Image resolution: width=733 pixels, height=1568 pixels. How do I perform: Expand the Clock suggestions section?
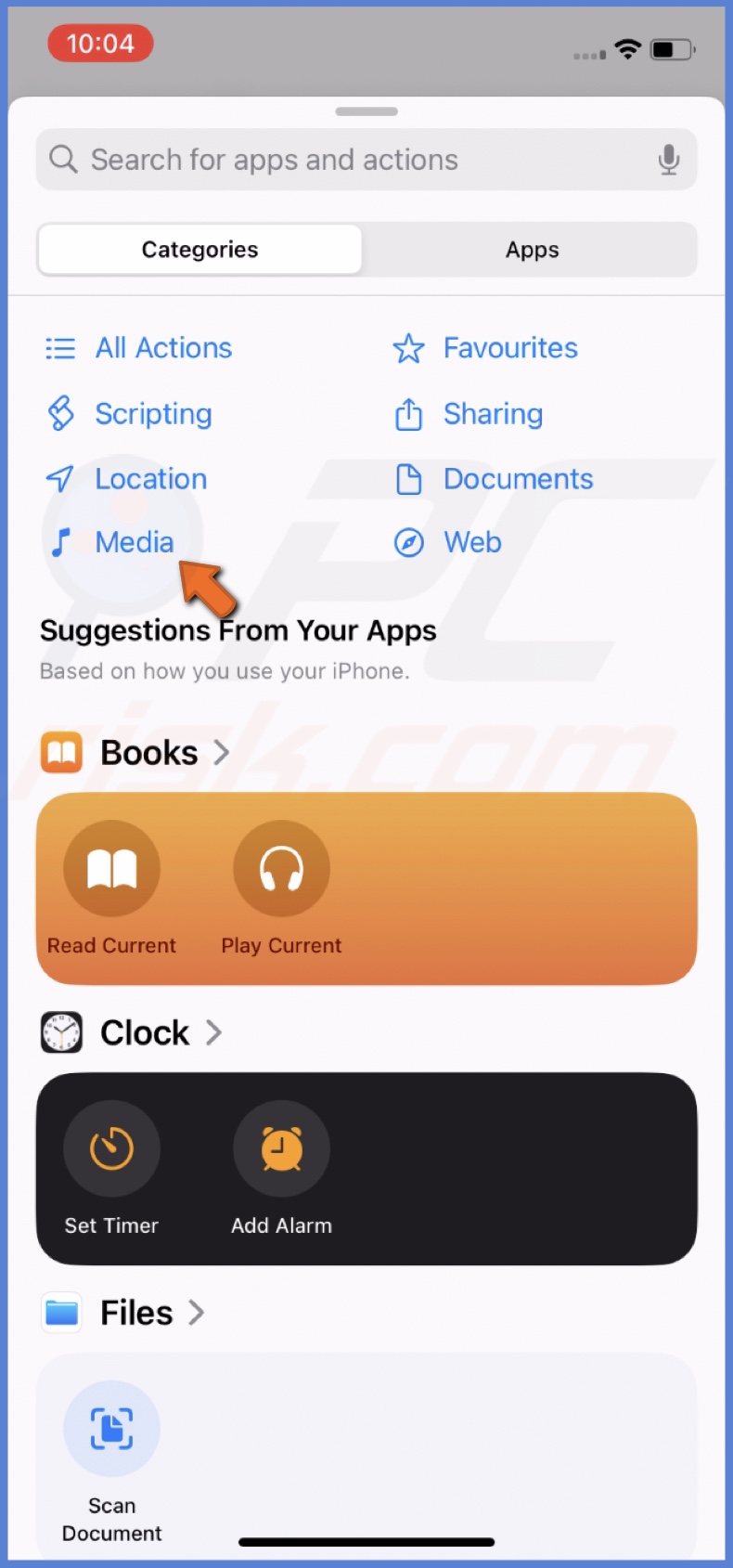coord(145,1032)
